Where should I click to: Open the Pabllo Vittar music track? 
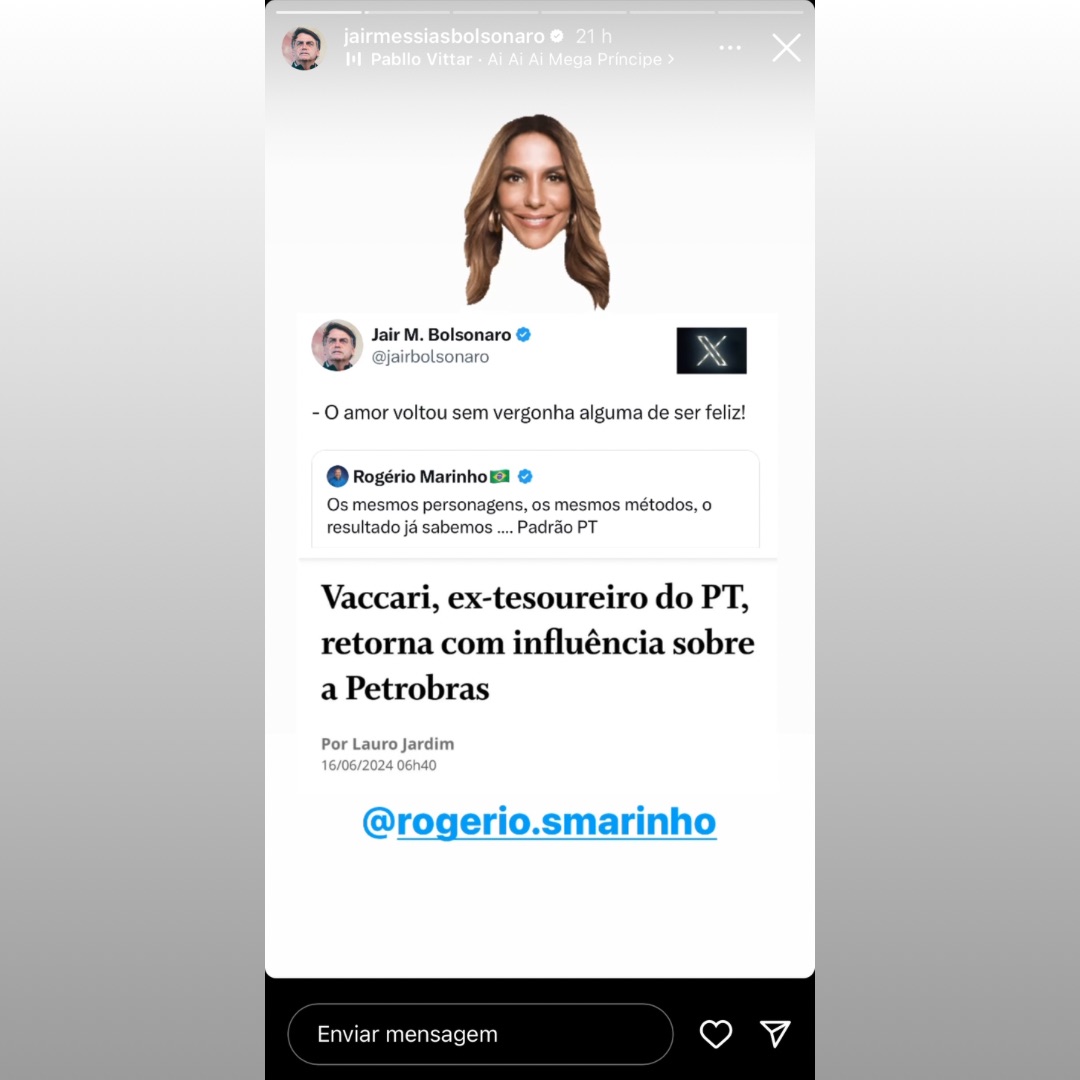point(510,60)
